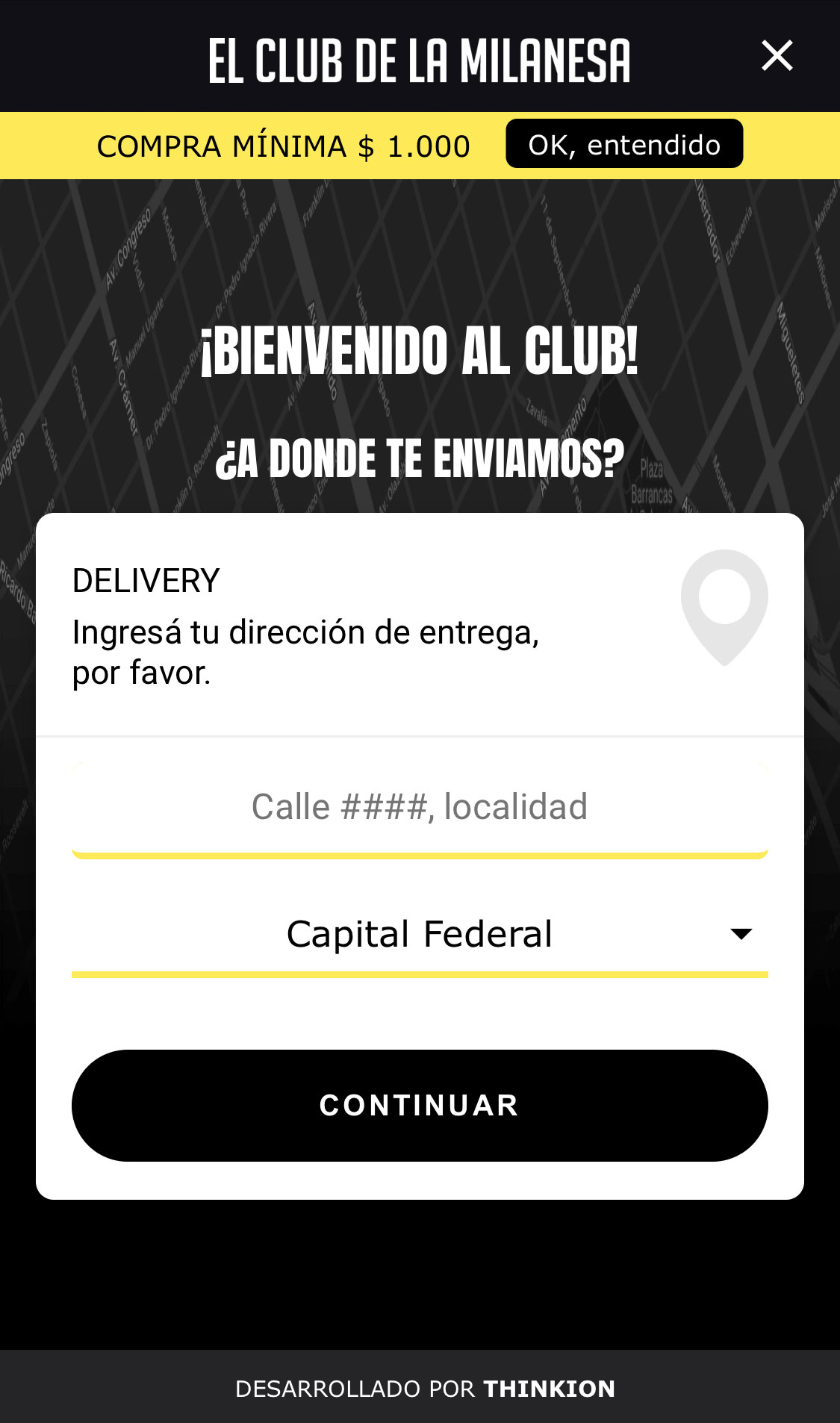
Task: Dismiss banner with OK, entendido
Action: pyautogui.click(x=624, y=143)
